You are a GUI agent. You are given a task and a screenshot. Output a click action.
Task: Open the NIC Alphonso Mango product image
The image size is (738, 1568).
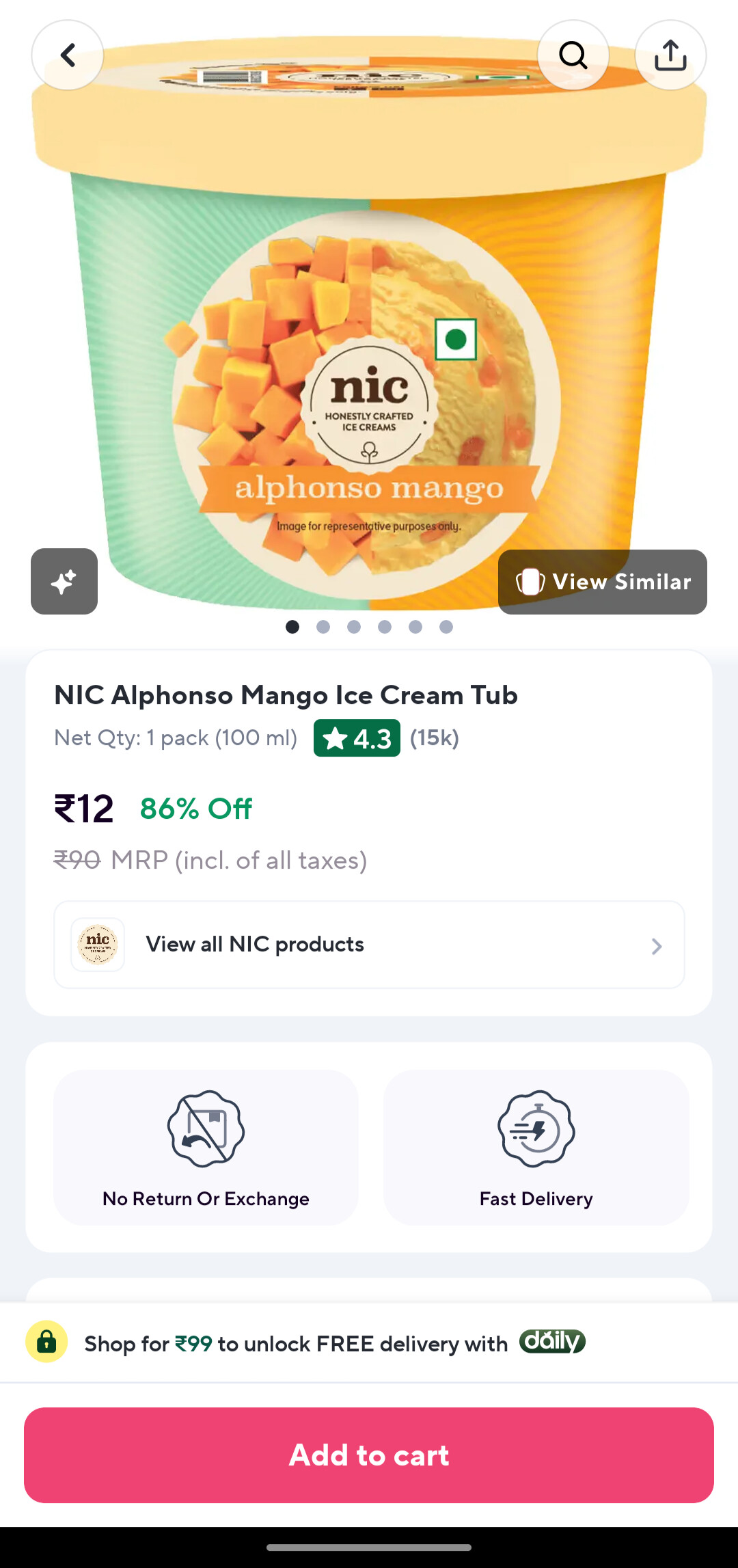[x=369, y=342]
